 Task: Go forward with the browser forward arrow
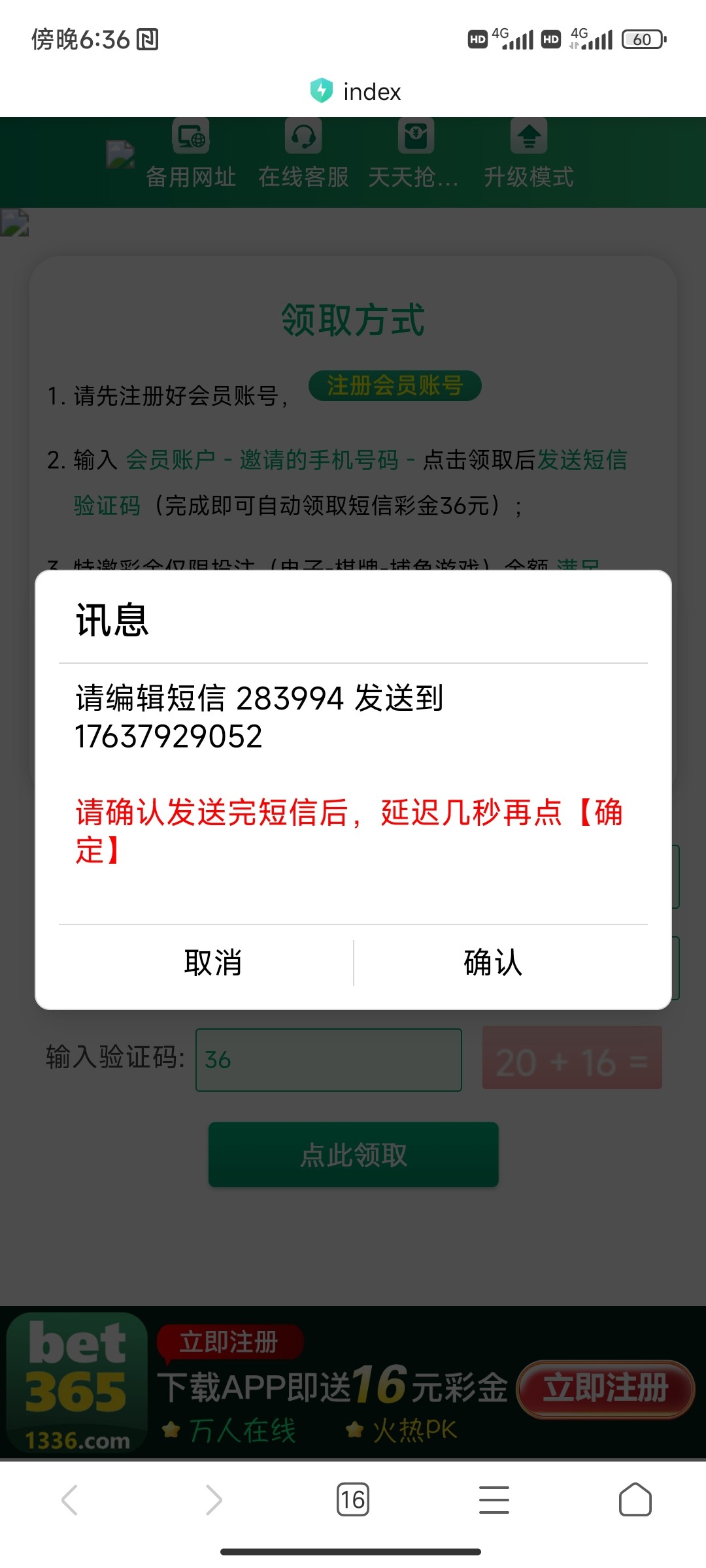click(214, 1499)
